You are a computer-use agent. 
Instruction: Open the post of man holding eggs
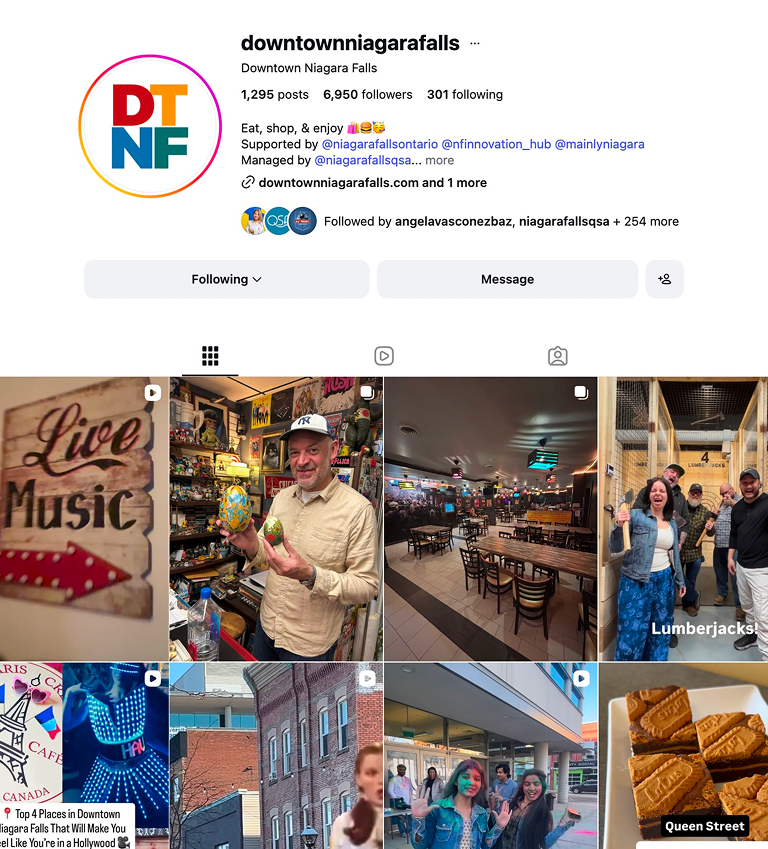point(276,518)
